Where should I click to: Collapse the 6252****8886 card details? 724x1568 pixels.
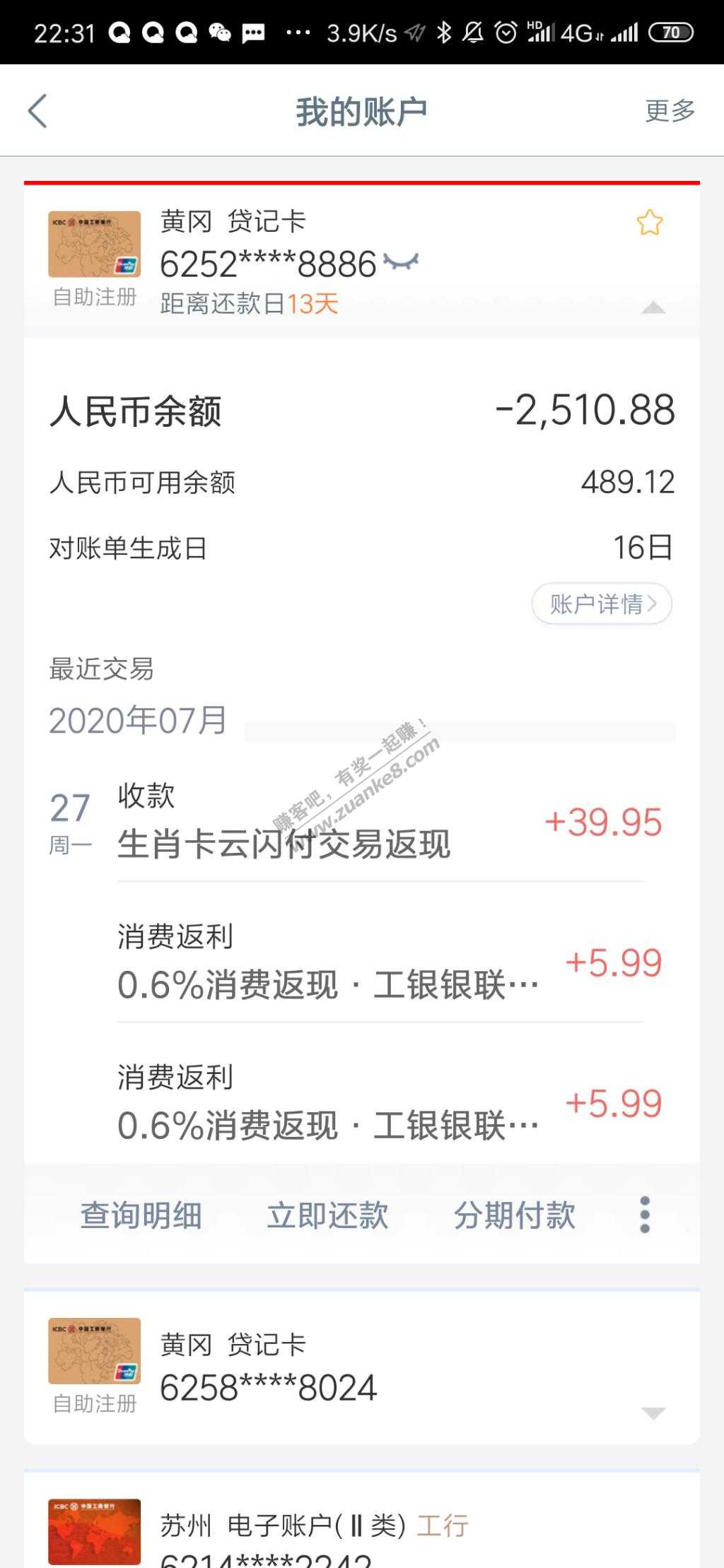pos(653,307)
